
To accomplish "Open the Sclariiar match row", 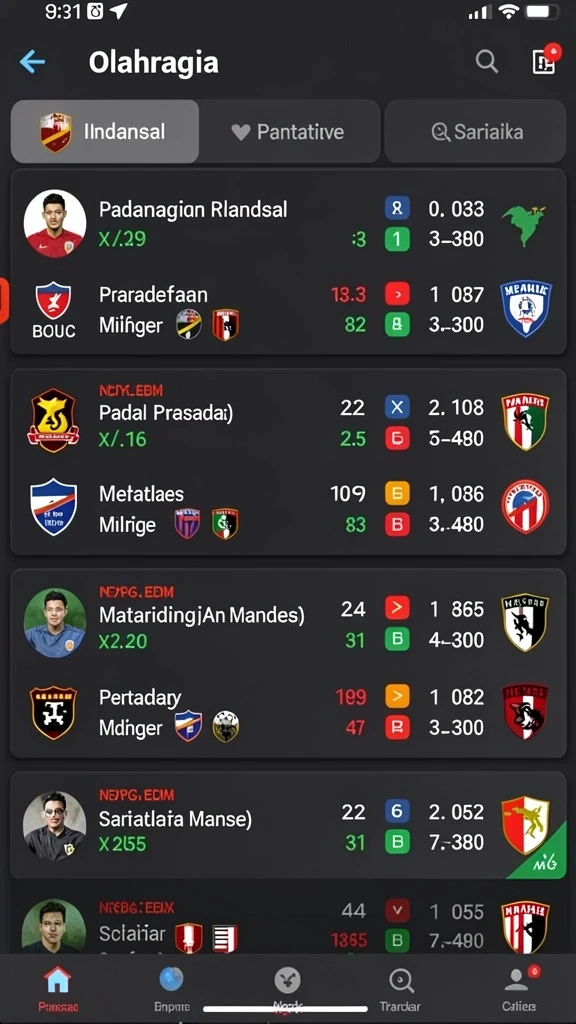I will (x=288, y=924).
